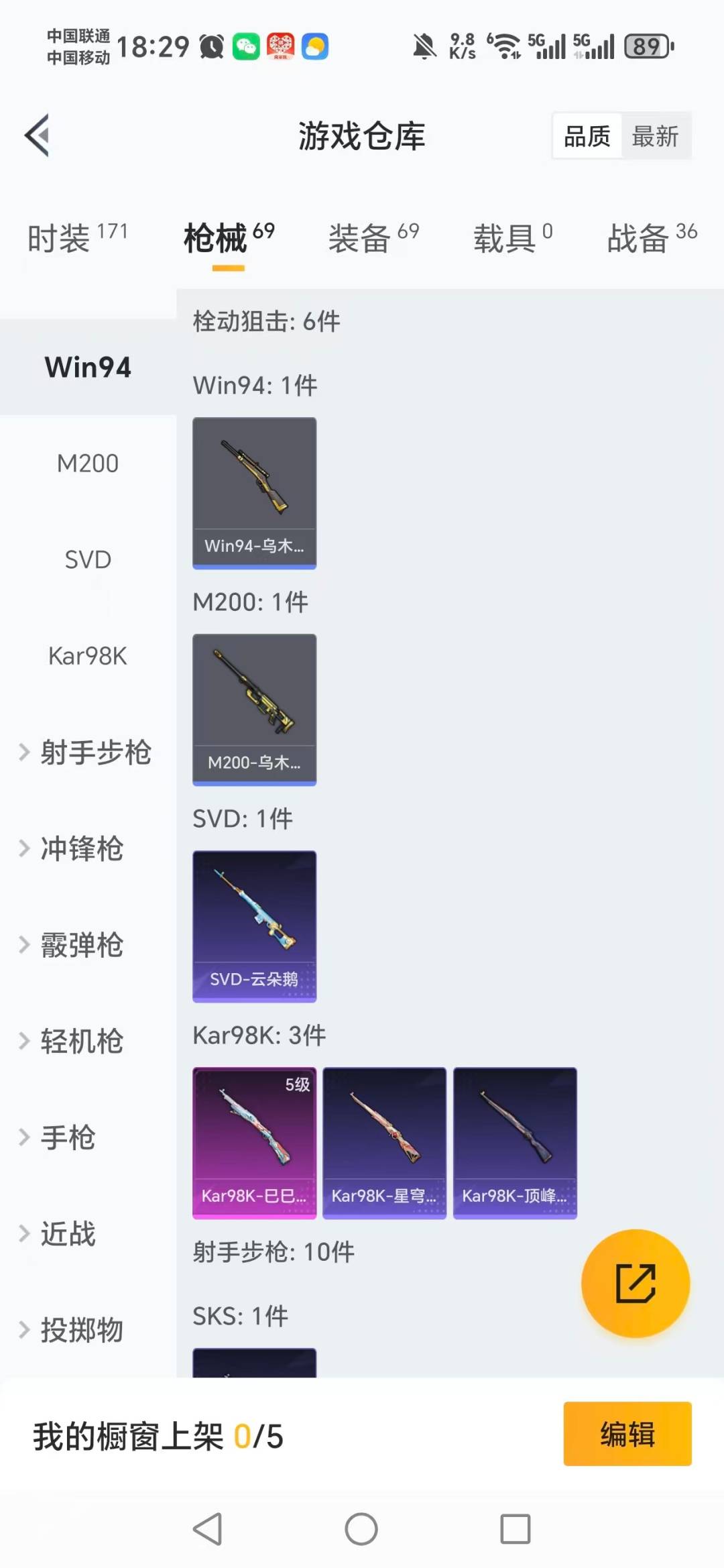
Task: Tap the 编辑 button
Action: (627, 1433)
